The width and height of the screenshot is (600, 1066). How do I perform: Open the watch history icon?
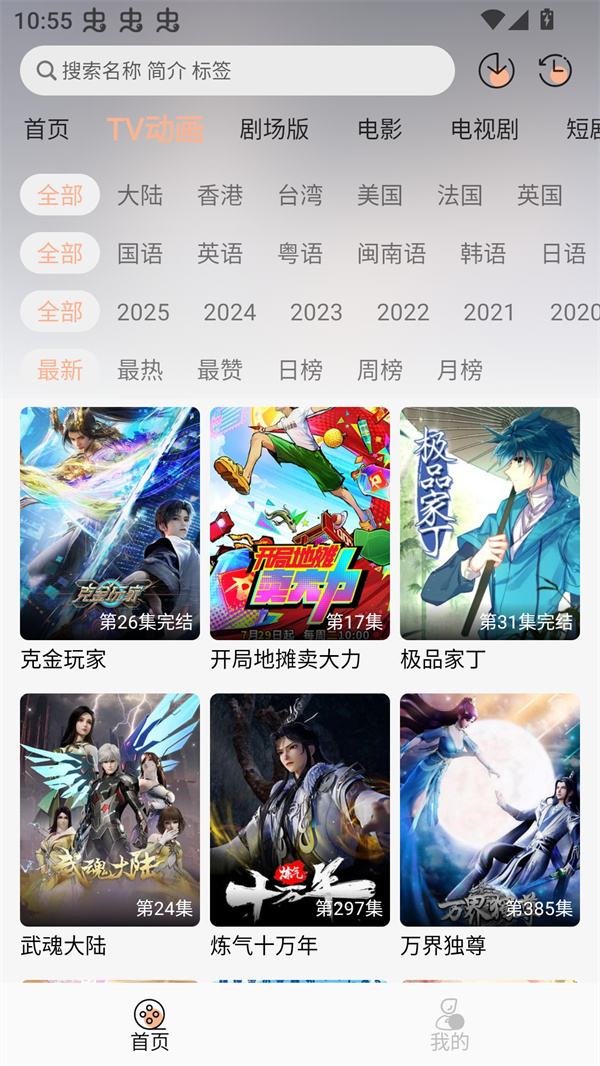click(554, 70)
